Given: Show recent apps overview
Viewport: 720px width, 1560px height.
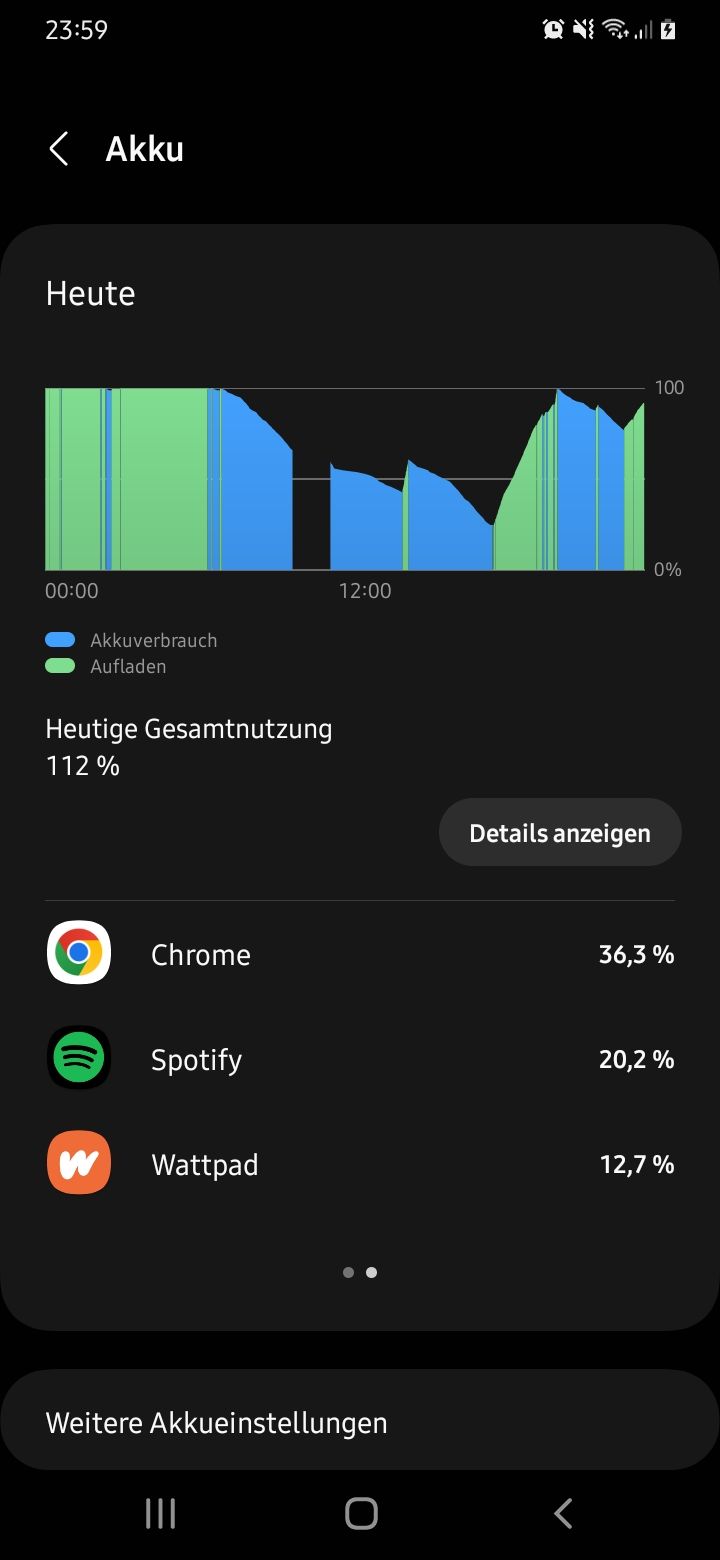Looking at the screenshot, I should click(x=160, y=1513).
